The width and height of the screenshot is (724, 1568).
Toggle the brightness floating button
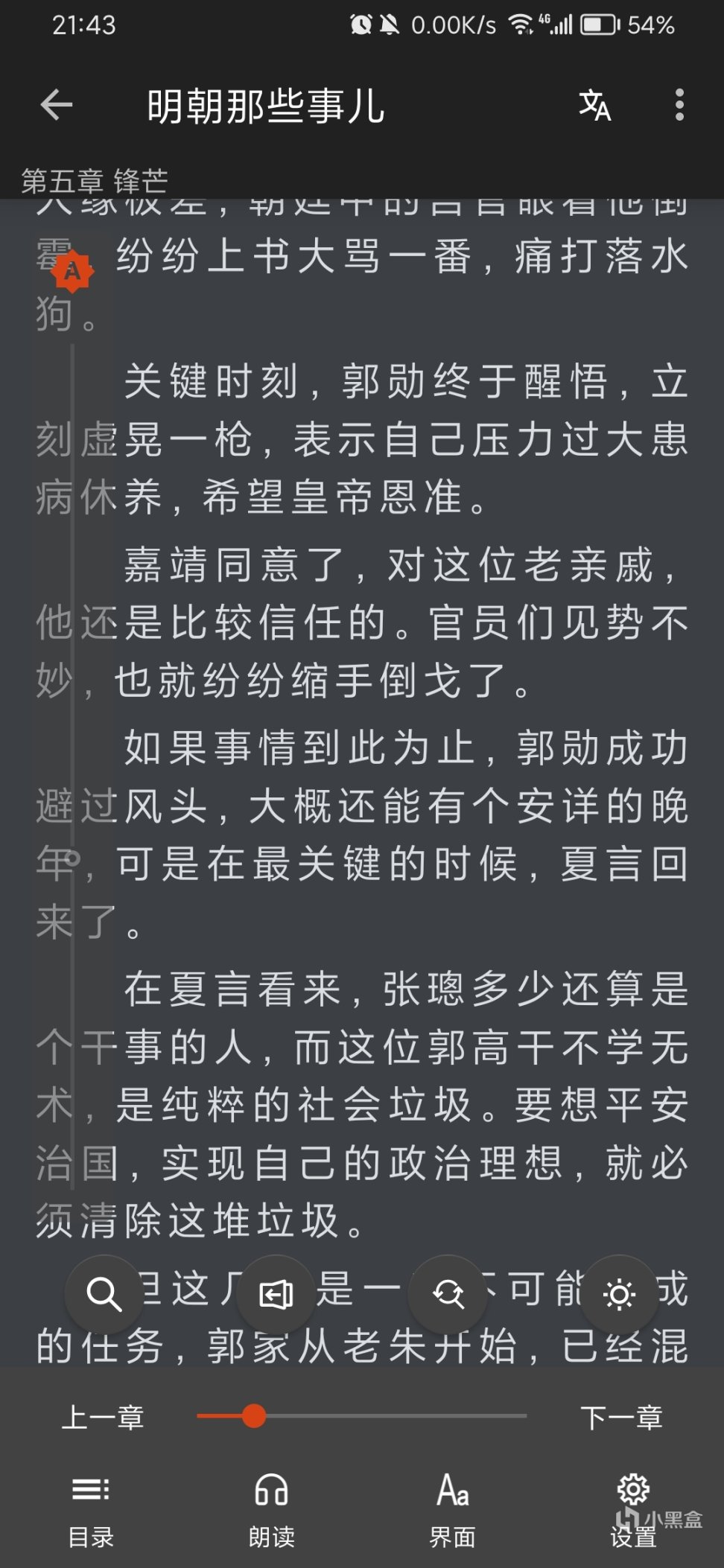tap(619, 1295)
